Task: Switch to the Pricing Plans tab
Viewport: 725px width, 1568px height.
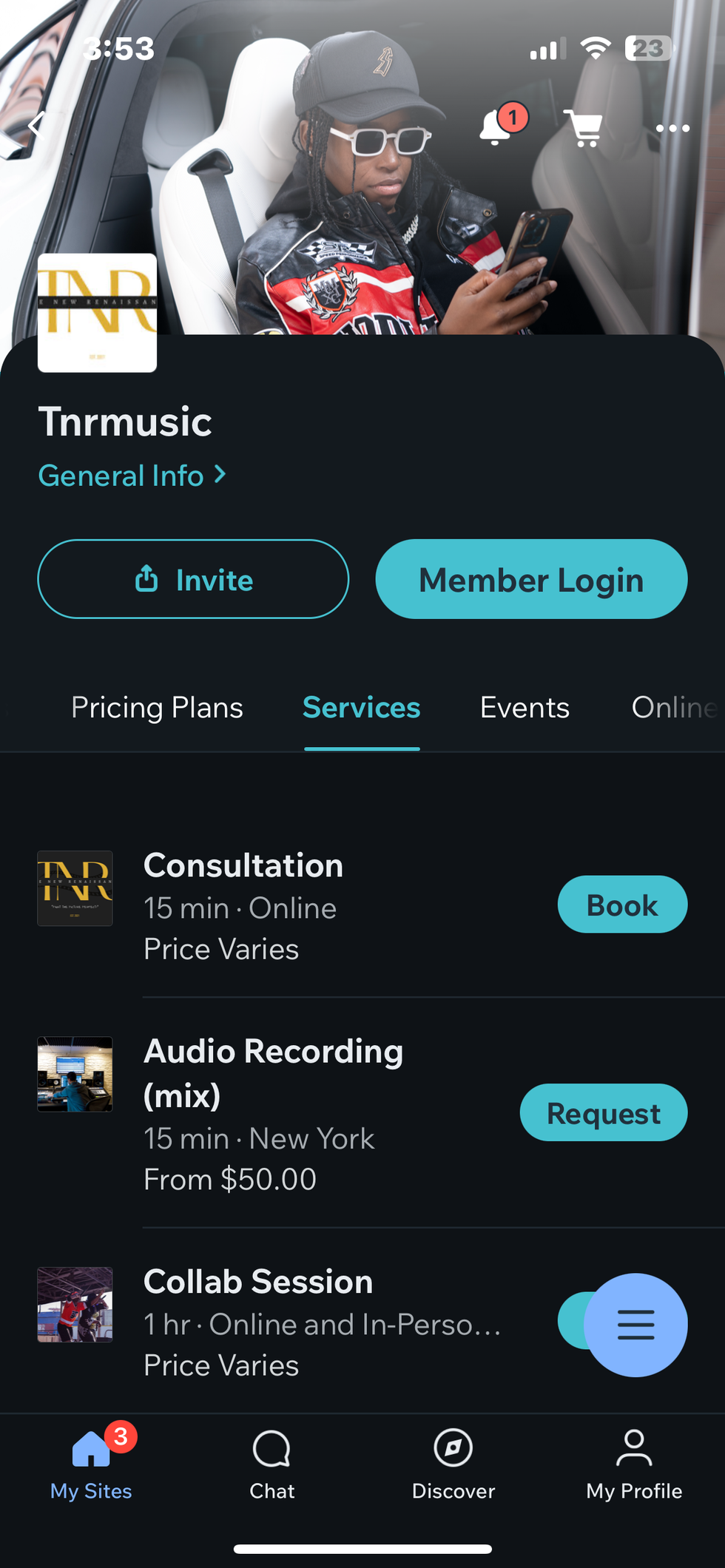Action: pos(157,708)
